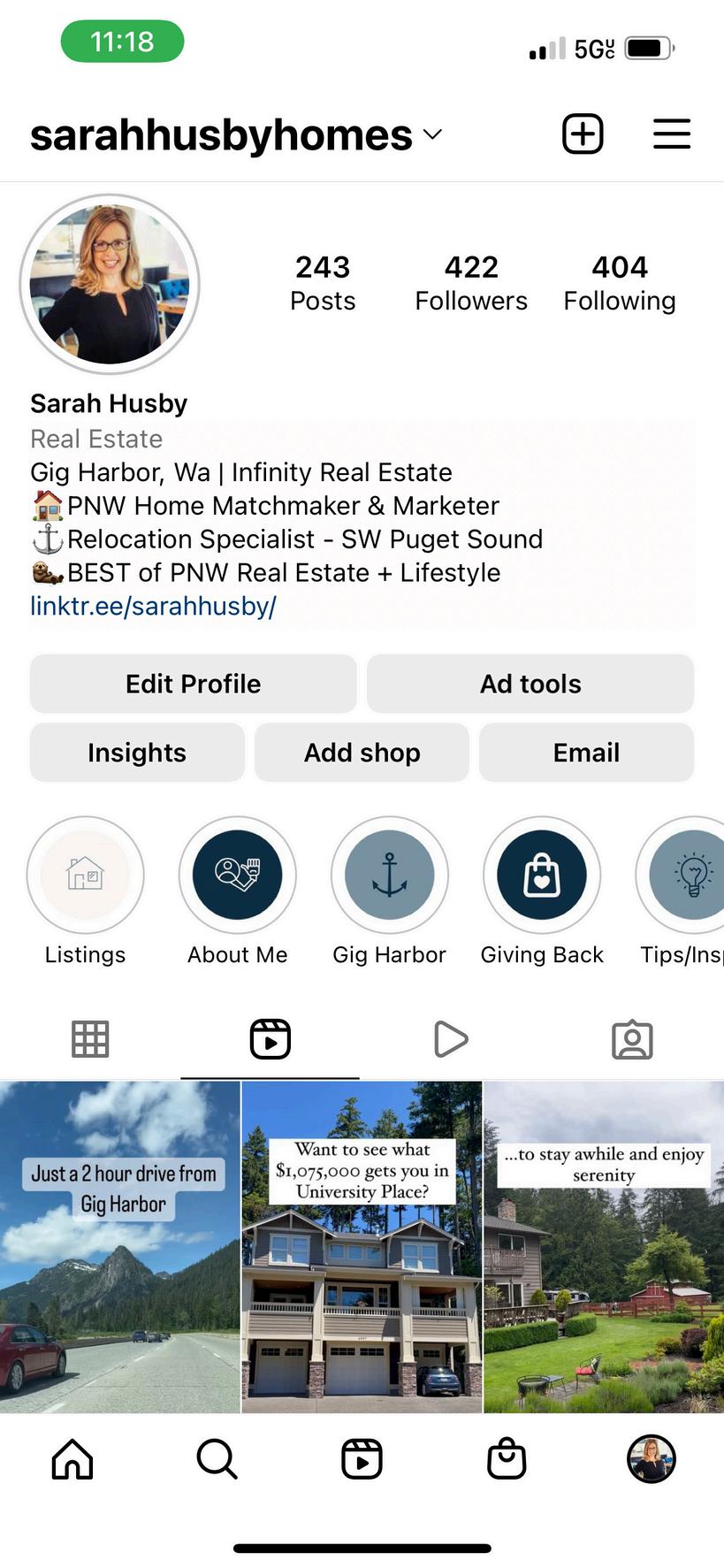Open the hamburger menu
This screenshot has height=1568, width=724.
[x=672, y=134]
